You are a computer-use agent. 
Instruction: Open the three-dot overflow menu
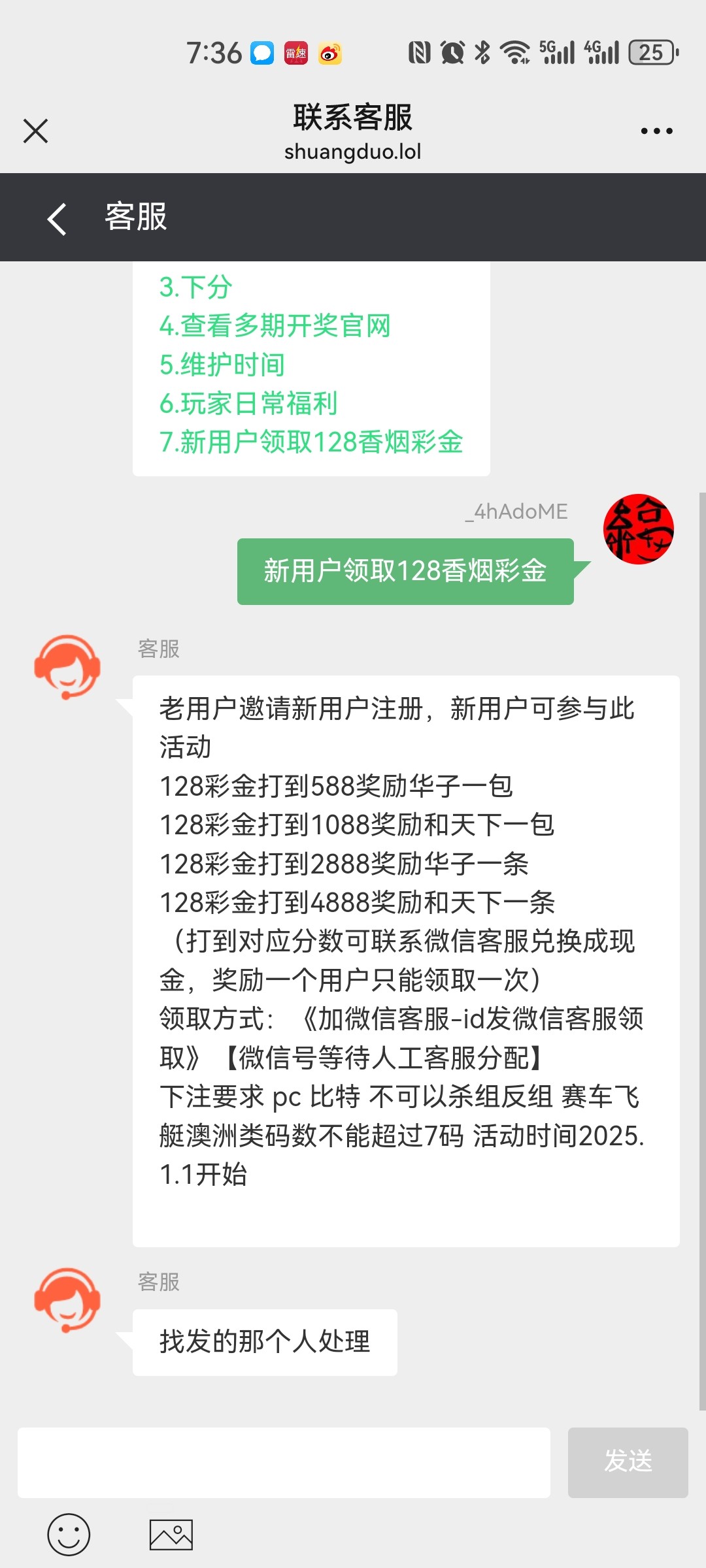click(656, 131)
